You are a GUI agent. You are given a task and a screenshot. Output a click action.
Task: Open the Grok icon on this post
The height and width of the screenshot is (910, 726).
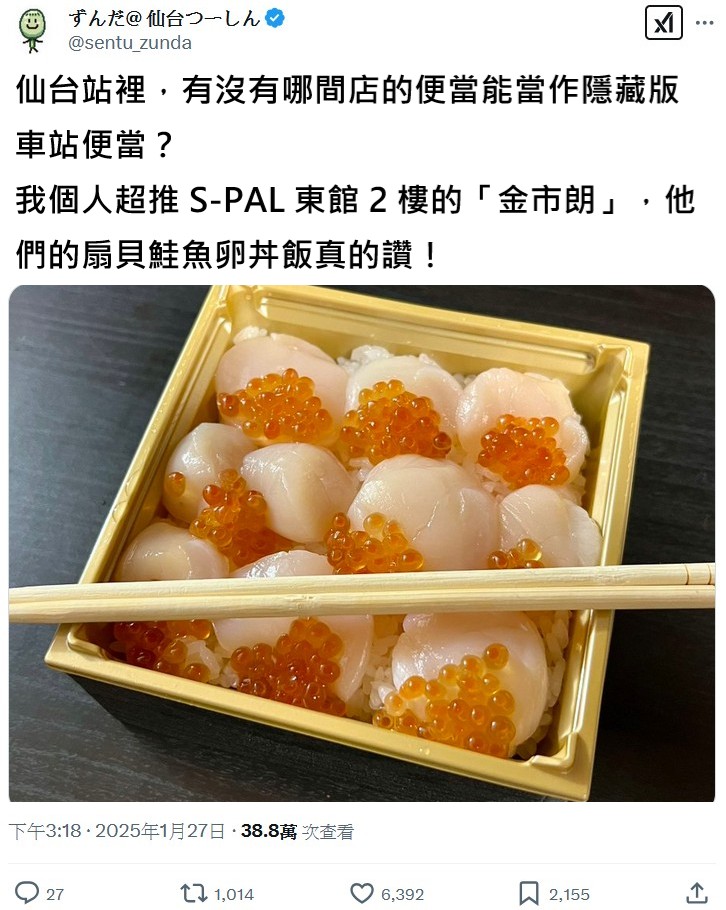[663, 22]
